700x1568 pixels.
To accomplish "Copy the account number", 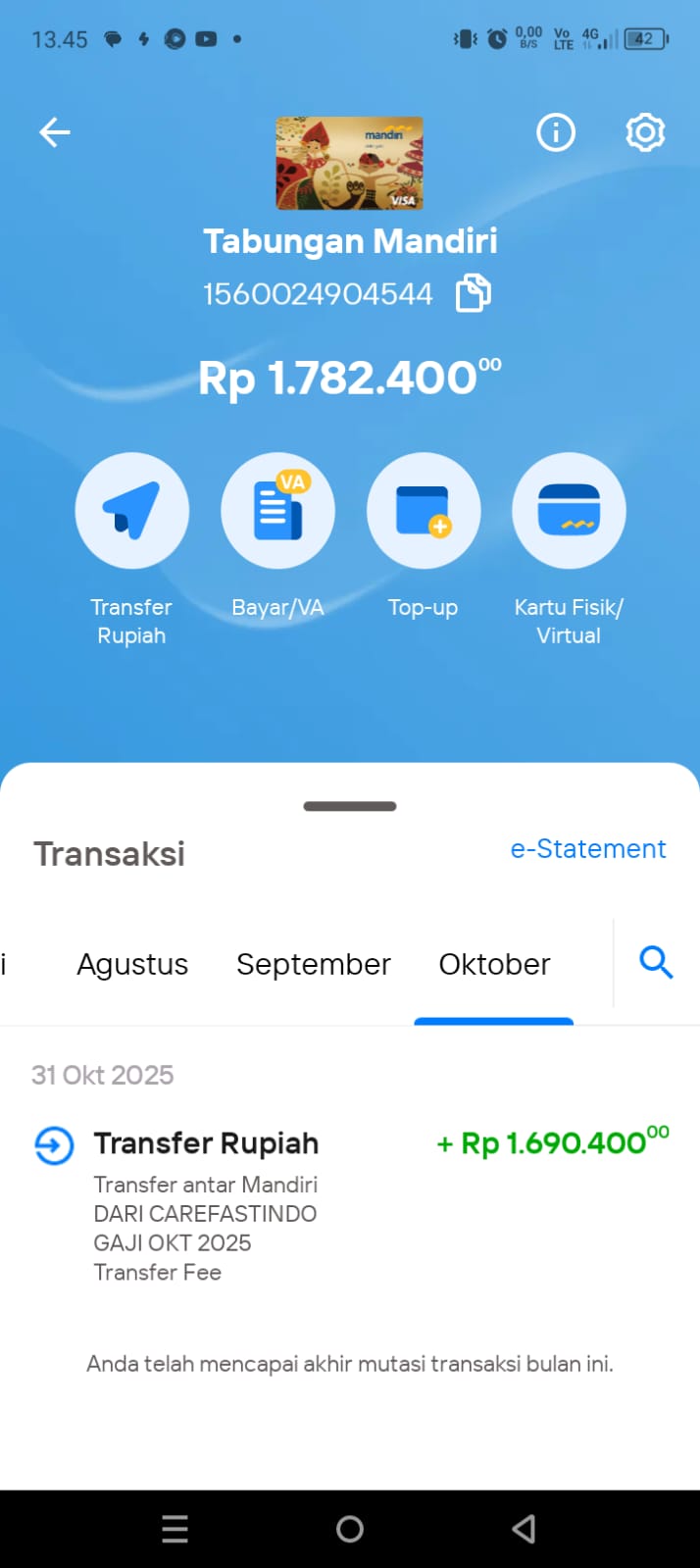I will [x=474, y=293].
